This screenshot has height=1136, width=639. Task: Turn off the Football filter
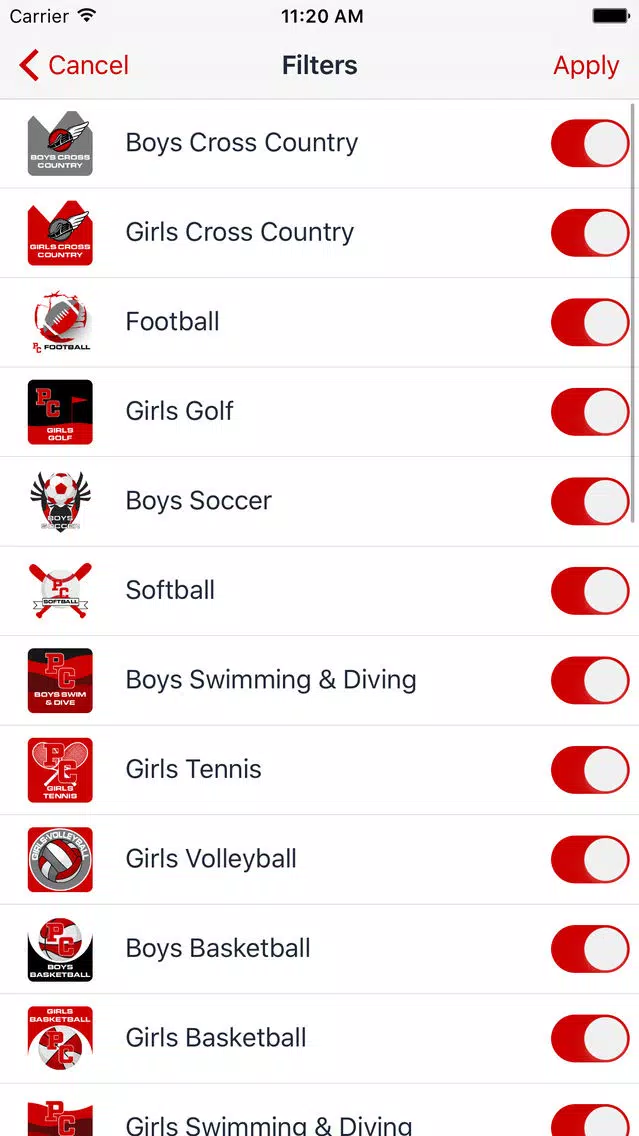590,322
